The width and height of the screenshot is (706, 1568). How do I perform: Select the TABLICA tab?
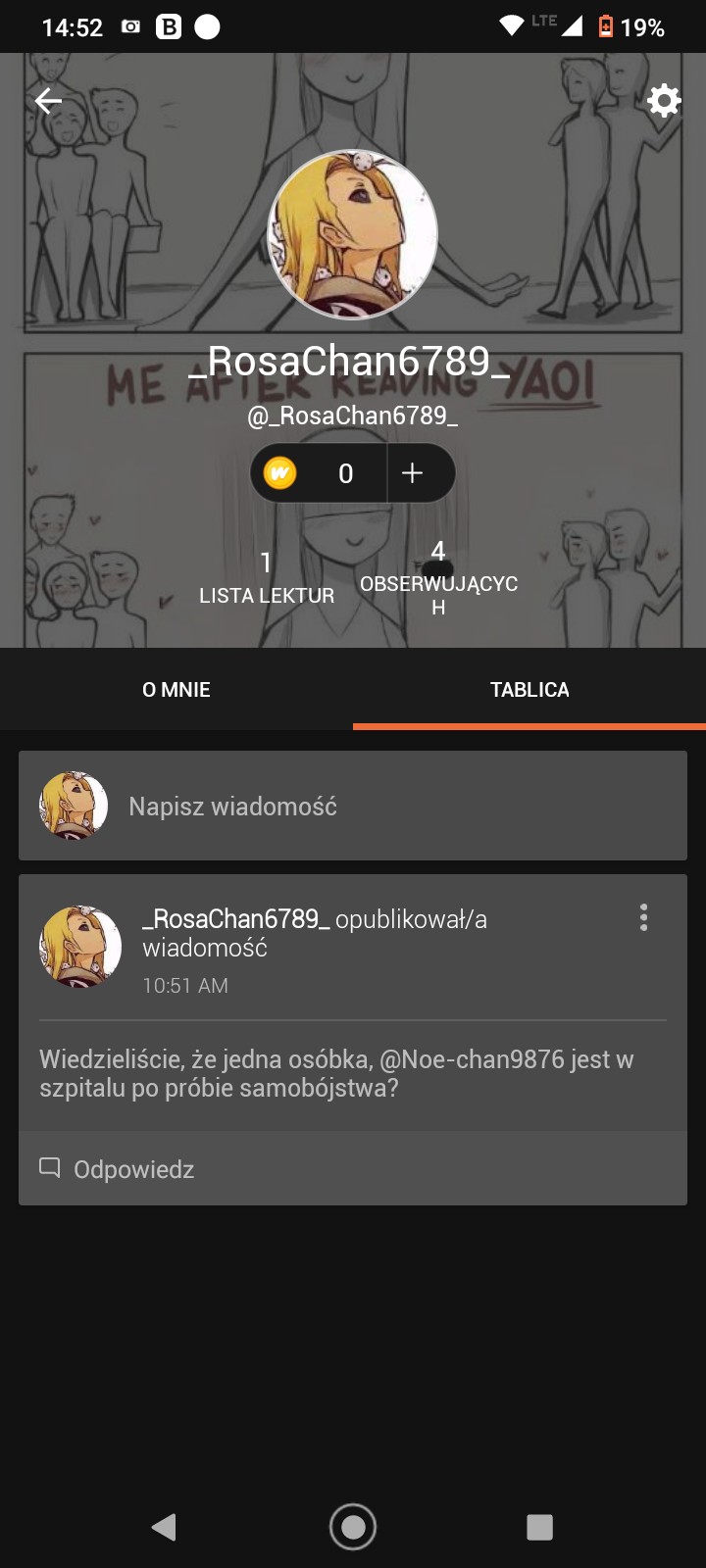pos(529,690)
